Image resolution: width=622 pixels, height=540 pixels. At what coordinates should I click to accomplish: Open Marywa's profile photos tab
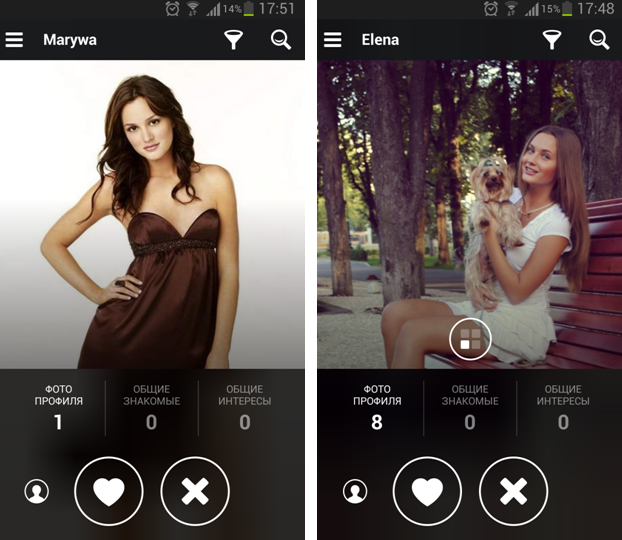tap(58, 407)
